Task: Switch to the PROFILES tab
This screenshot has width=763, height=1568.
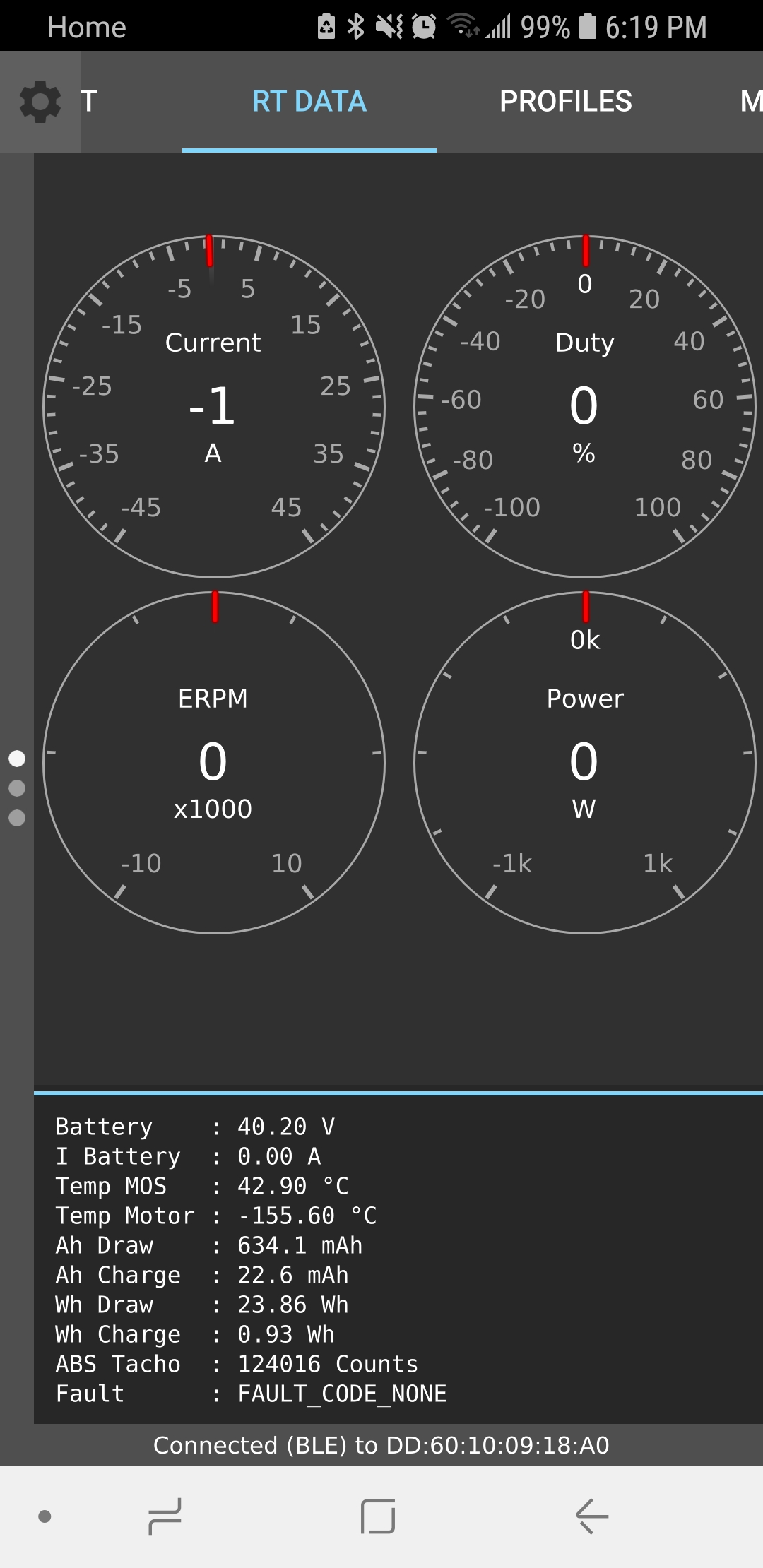Action: pyautogui.click(x=565, y=102)
